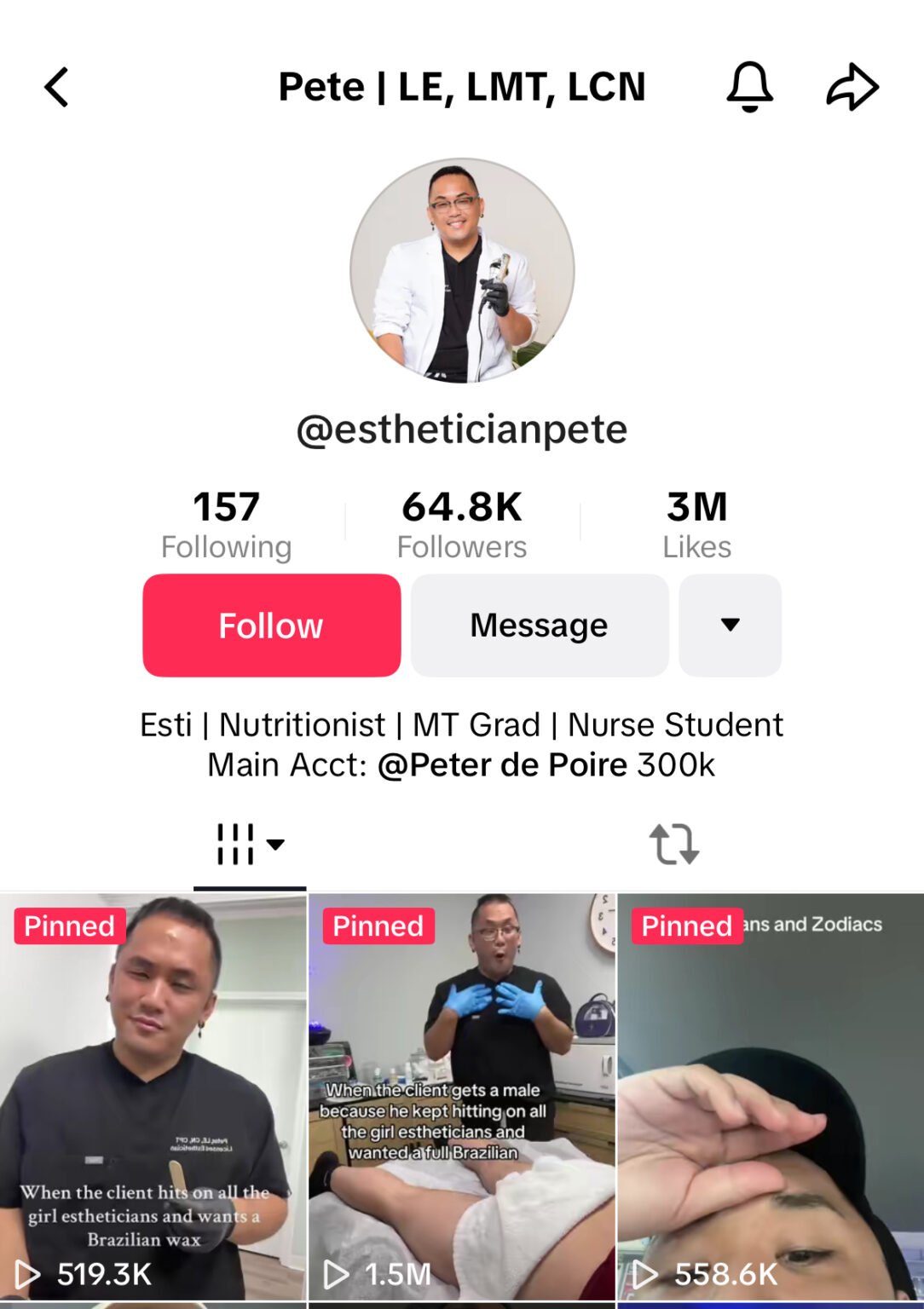Message Pete

[x=539, y=626]
